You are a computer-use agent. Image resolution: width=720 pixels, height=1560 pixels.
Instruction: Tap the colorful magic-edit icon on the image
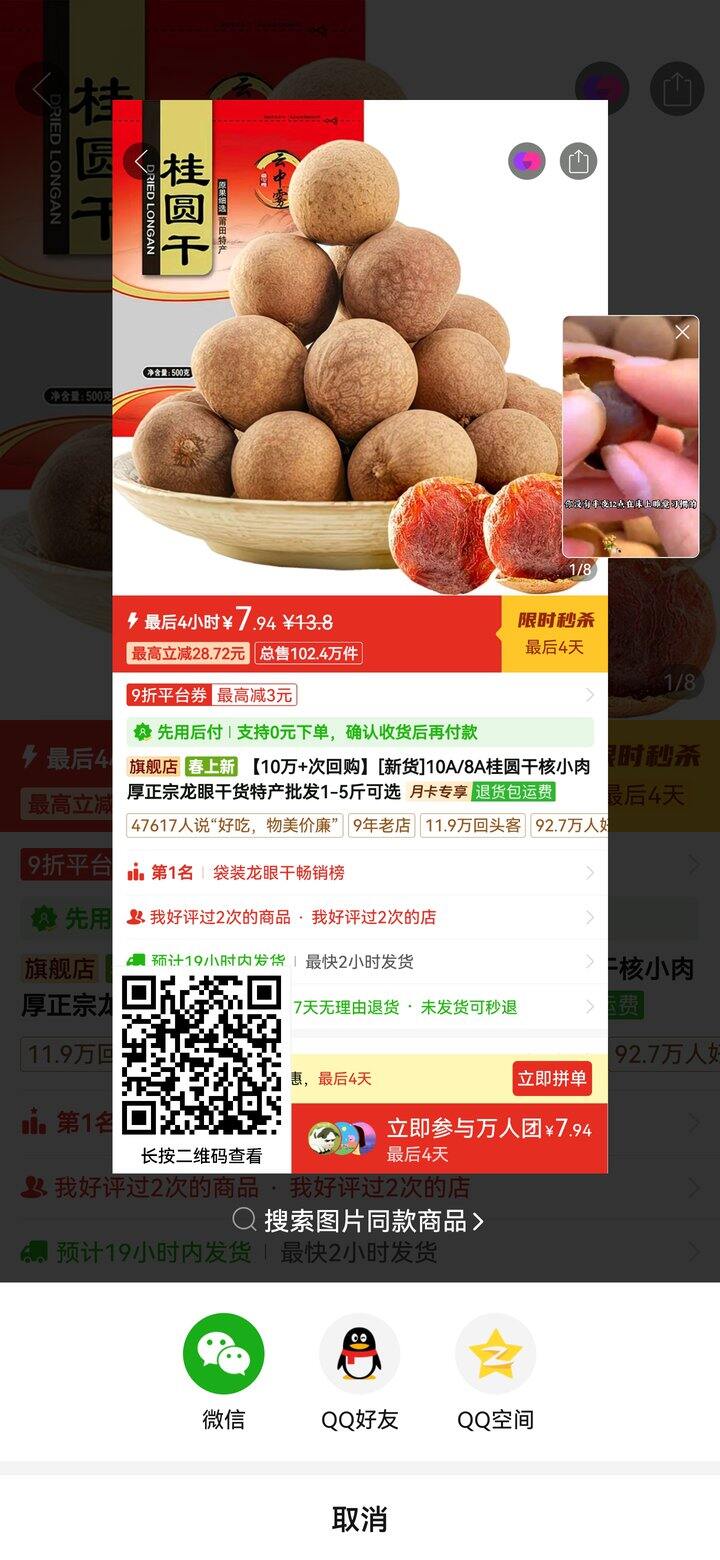(x=529, y=160)
